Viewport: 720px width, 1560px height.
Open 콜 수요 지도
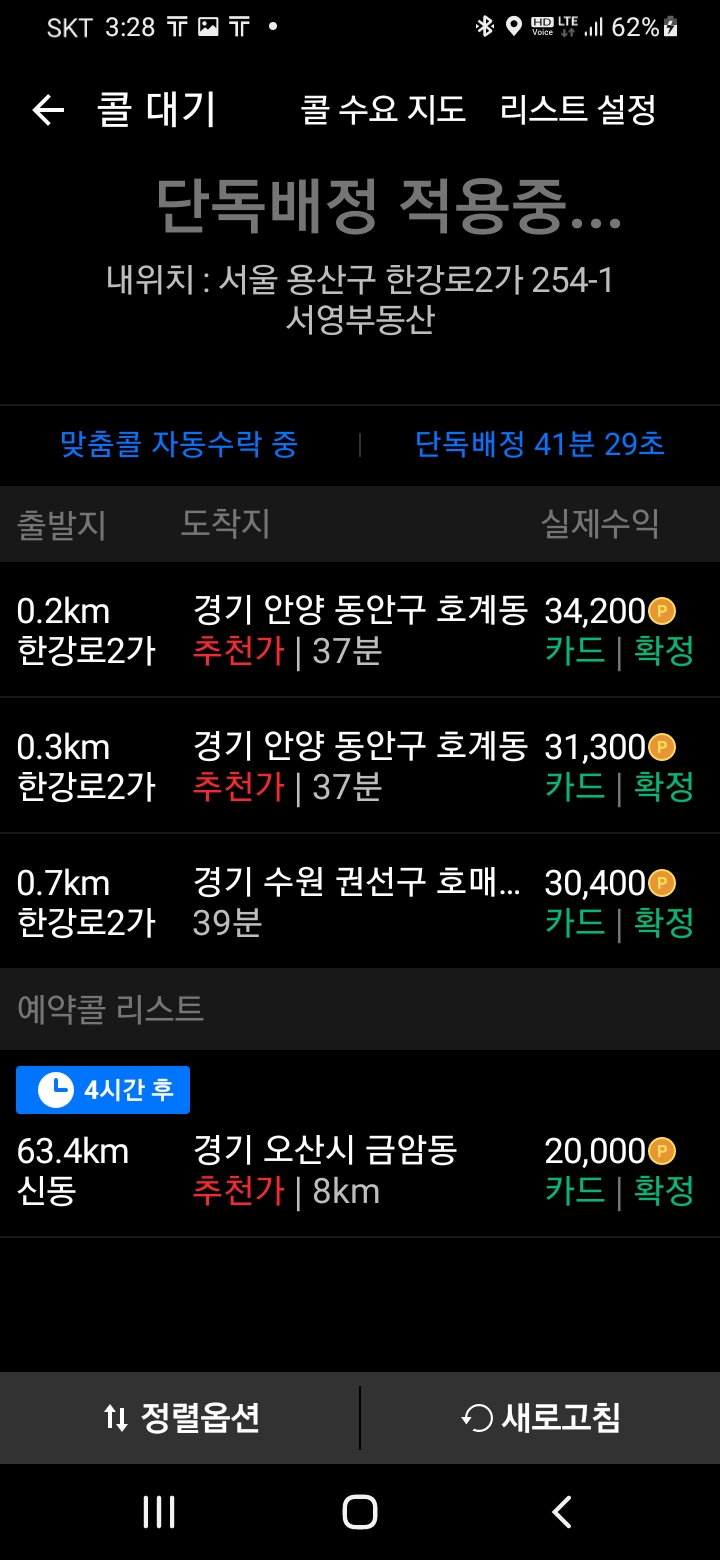pyautogui.click(x=384, y=110)
